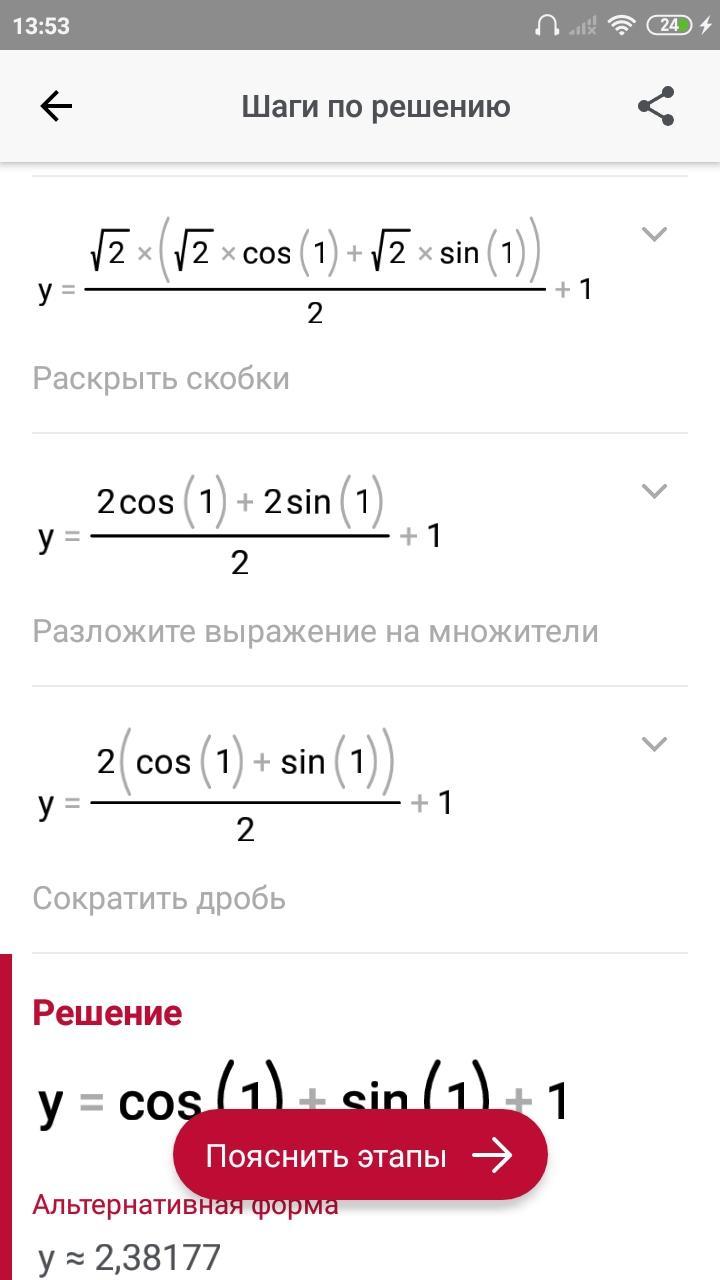Expand the 'Раскрыть скобки' step

click(654, 234)
